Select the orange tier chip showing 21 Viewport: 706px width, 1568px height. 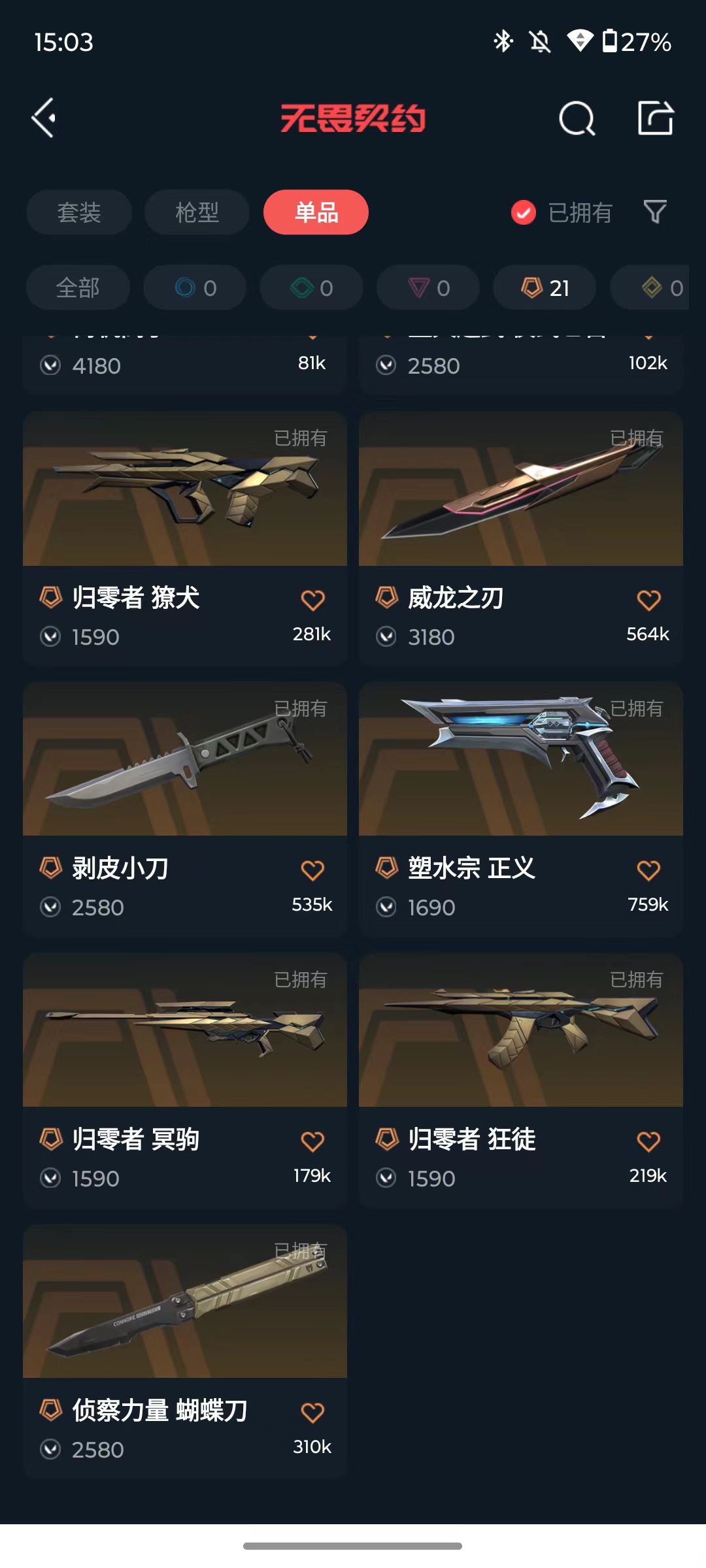coord(545,287)
